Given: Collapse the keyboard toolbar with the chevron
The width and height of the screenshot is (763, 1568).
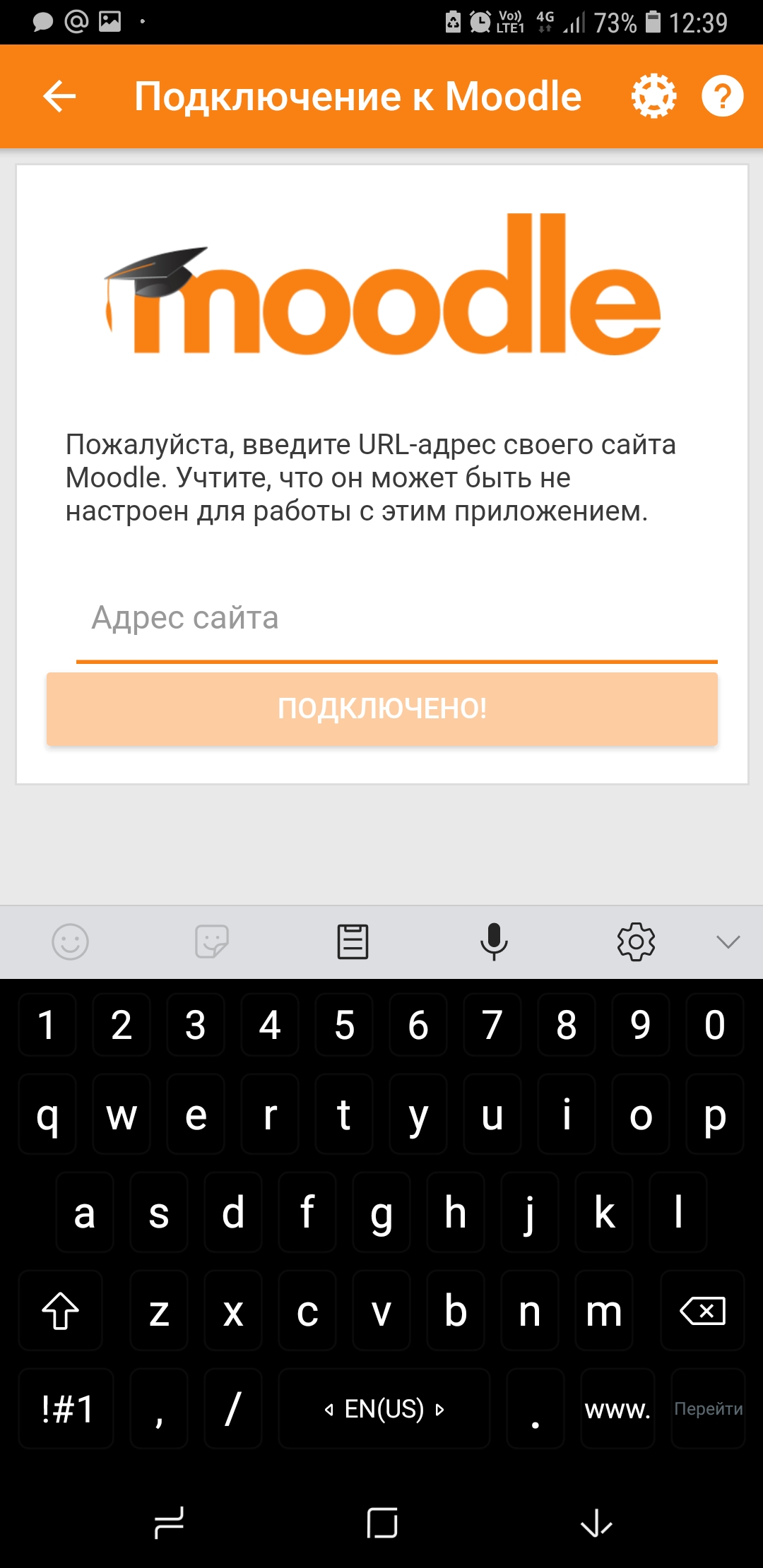Looking at the screenshot, I should pyautogui.click(x=728, y=942).
